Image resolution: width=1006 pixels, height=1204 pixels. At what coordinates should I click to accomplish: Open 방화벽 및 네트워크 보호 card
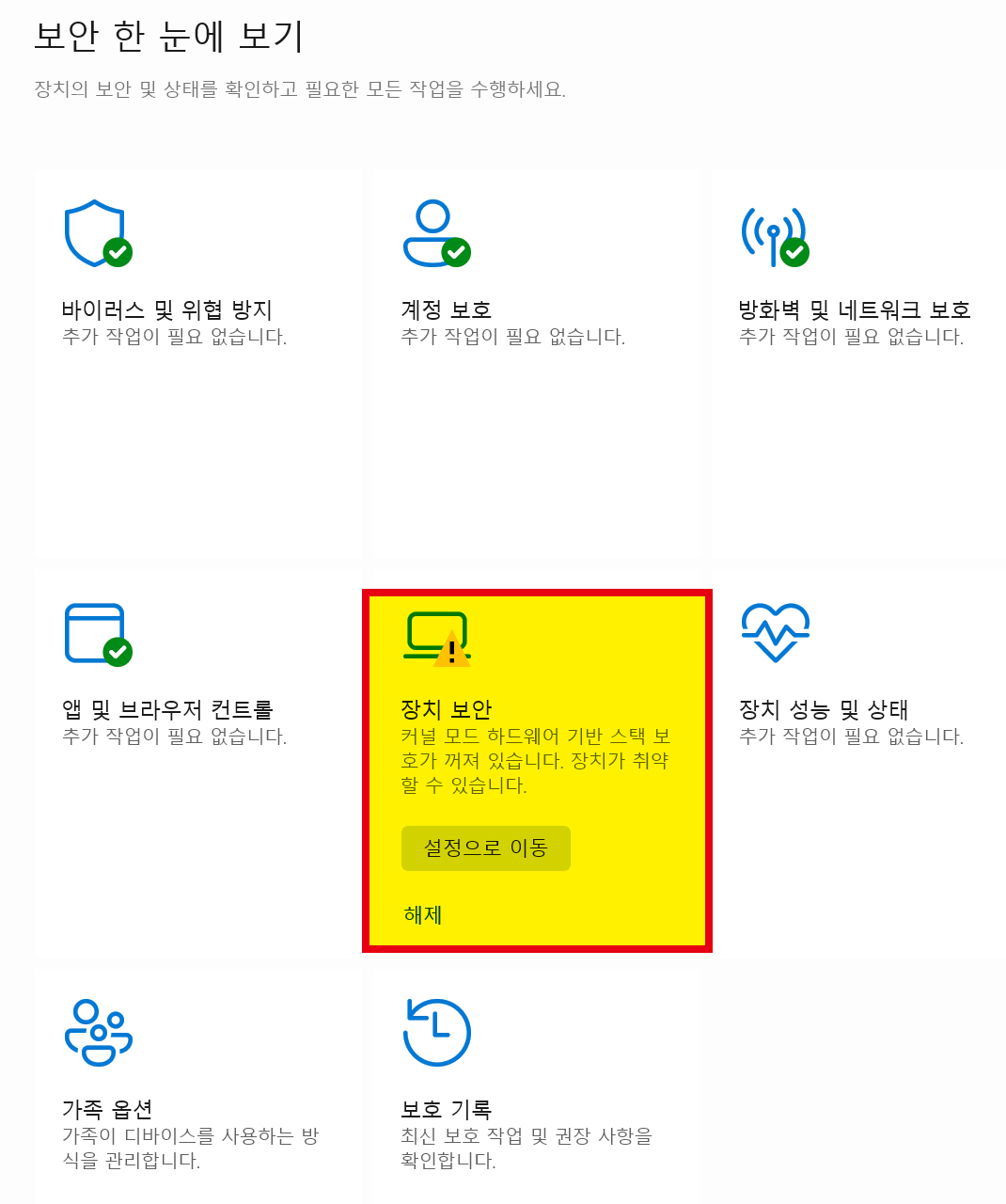coord(854,309)
